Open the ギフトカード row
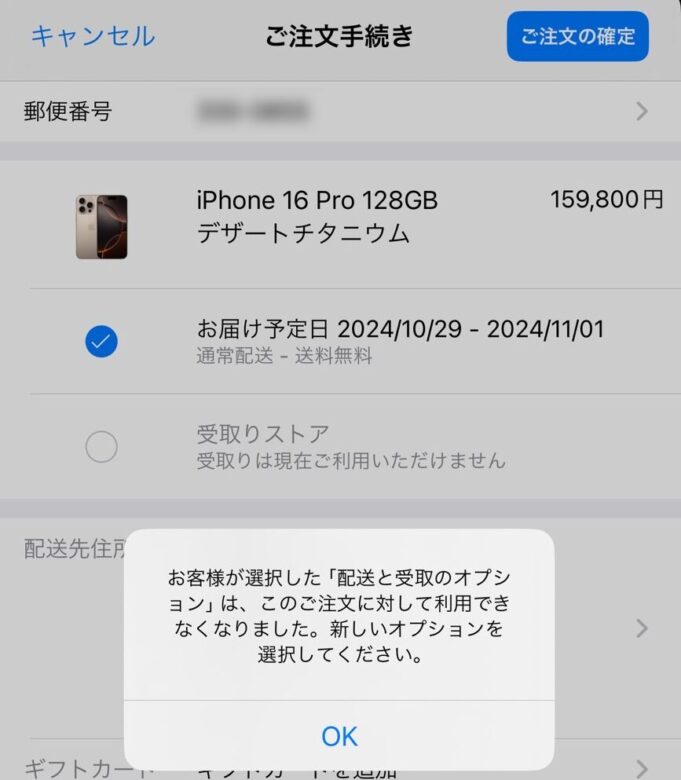Viewport: 681px width, 780px height. coord(641,768)
